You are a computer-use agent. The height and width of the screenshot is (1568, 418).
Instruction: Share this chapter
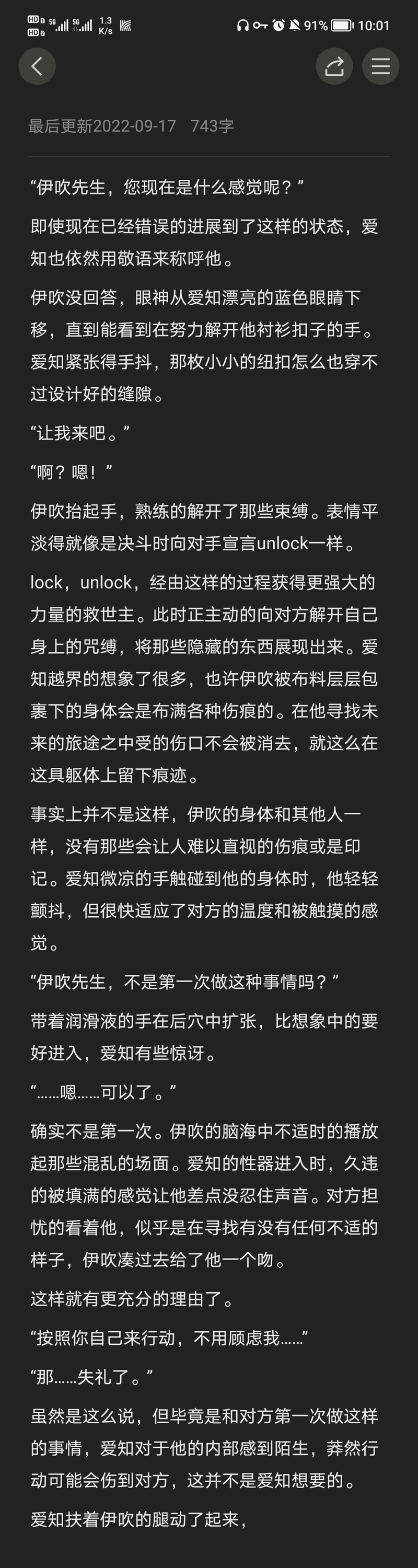(334, 66)
